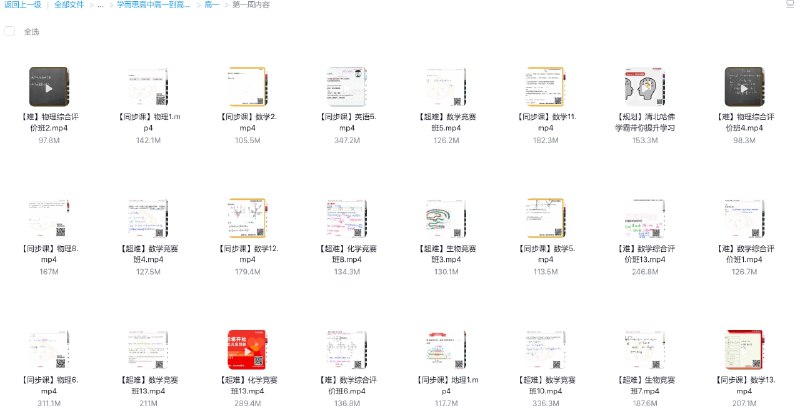800x416 pixels.
Task: Open 【同步课】数学13.mp4
Action: coord(745,350)
